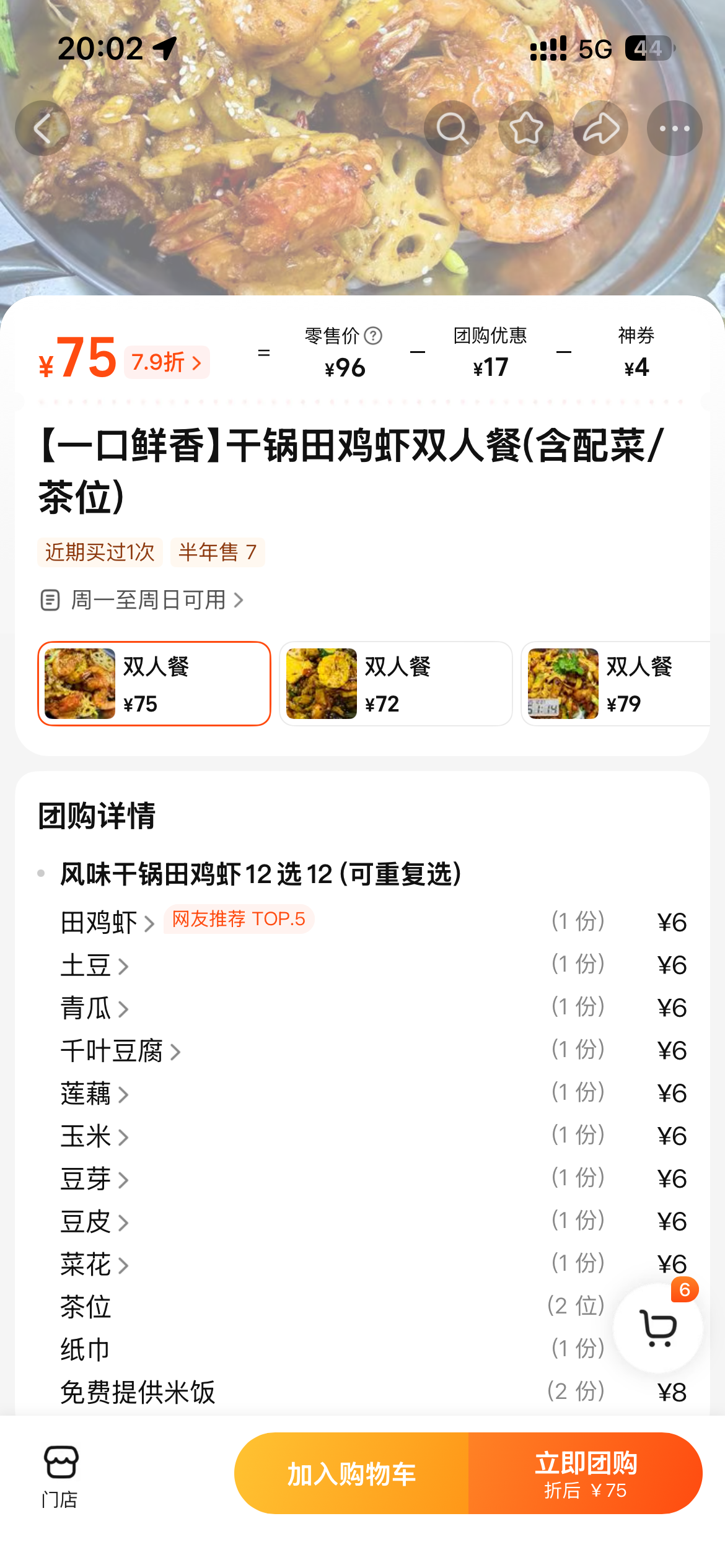Expand the 7.9折 discount details

tap(168, 362)
